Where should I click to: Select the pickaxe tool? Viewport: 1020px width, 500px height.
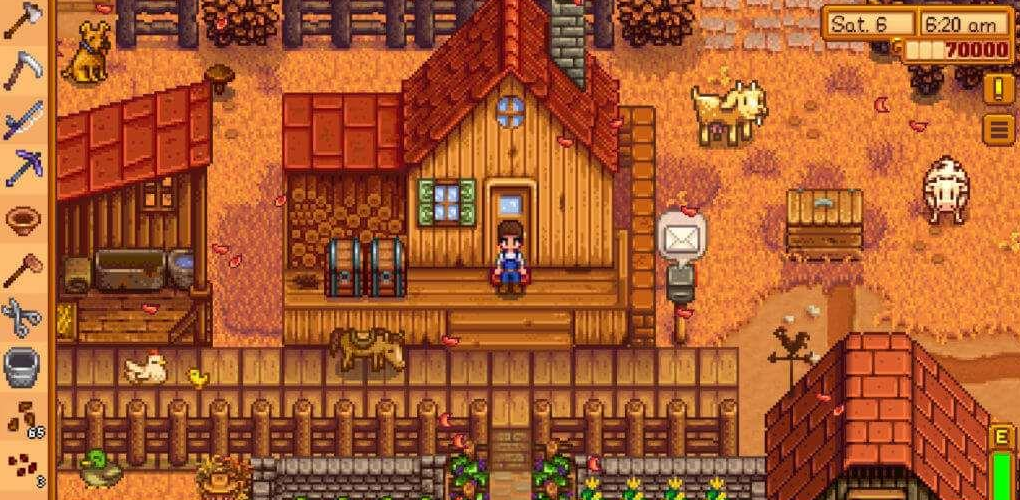point(22,168)
